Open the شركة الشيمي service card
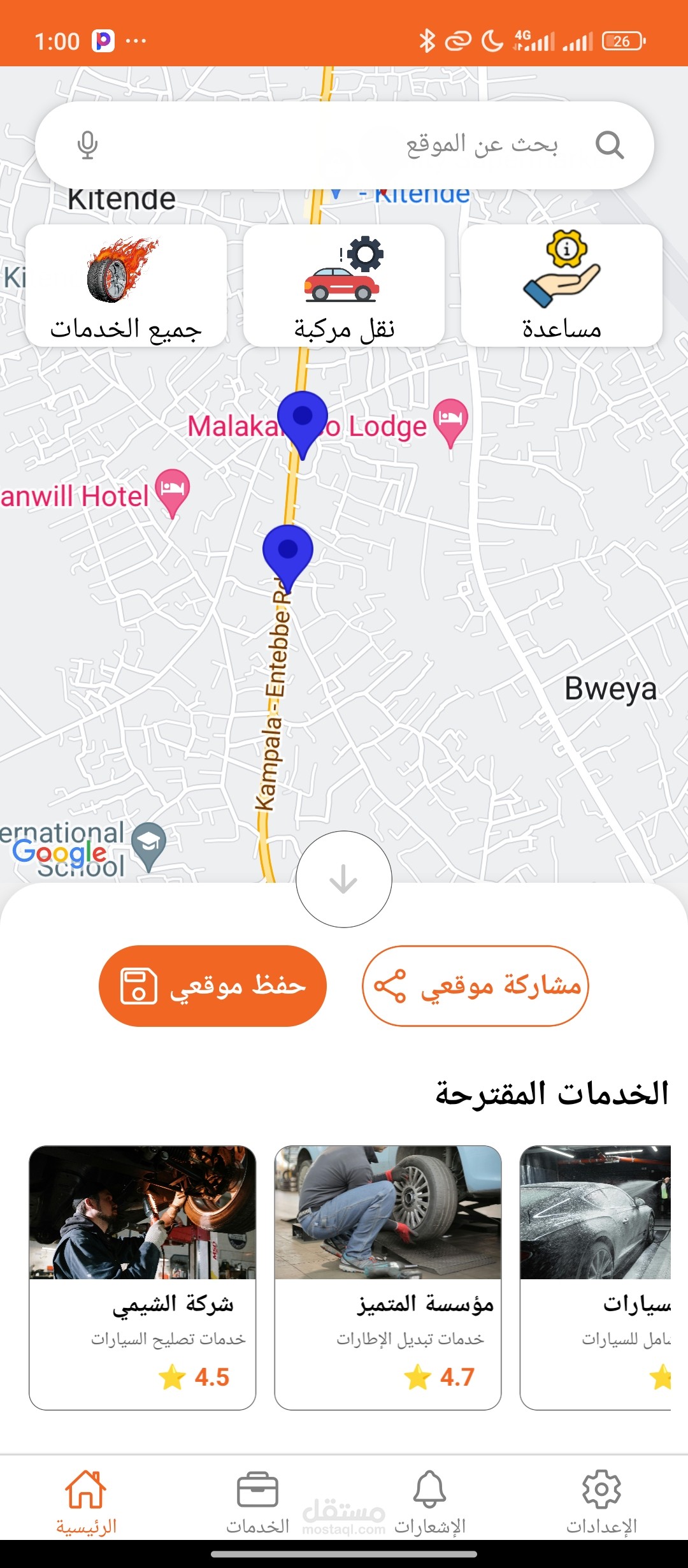This screenshot has width=688, height=1568. click(143, 1277)
